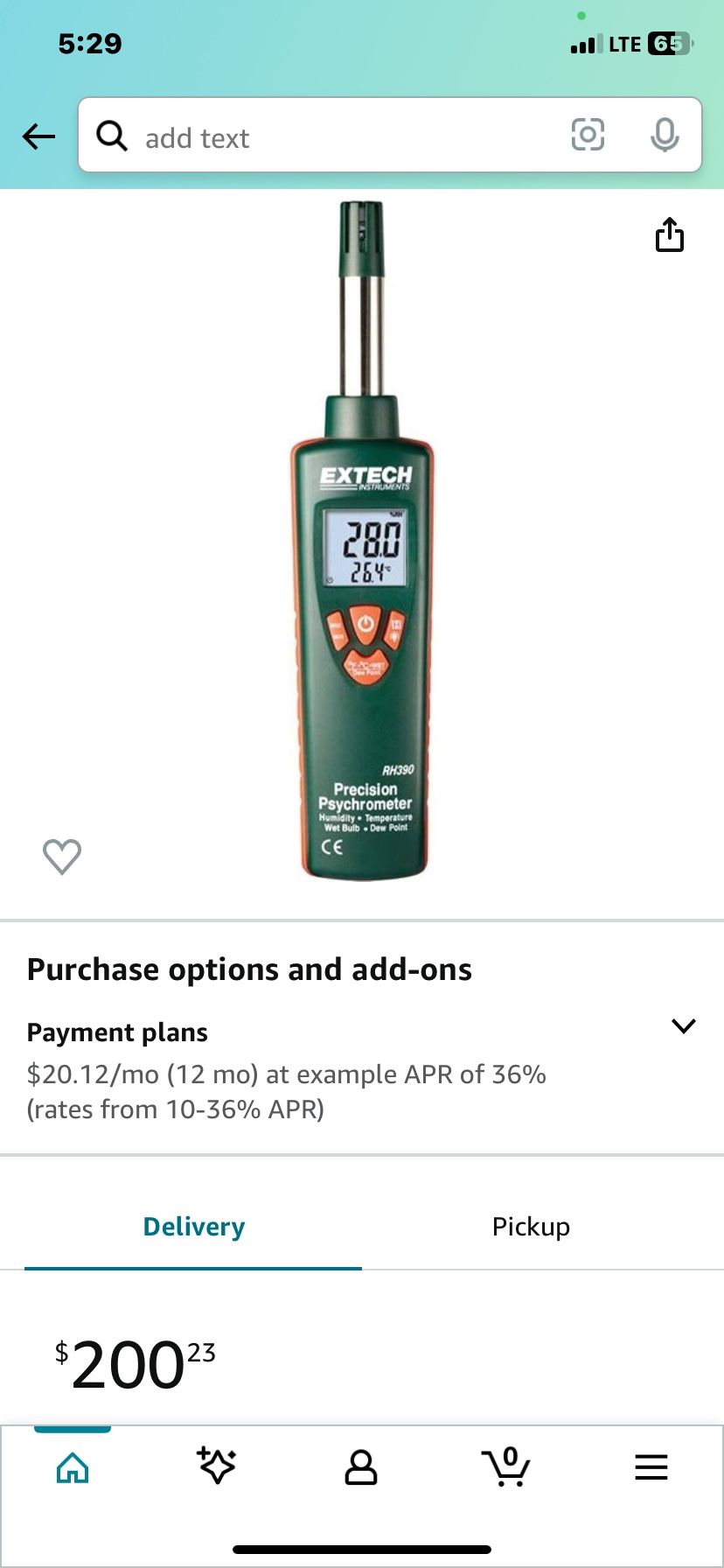The image size is (724, 1568).
Task: Switch to the Pickup tab
Action: 531,1227
